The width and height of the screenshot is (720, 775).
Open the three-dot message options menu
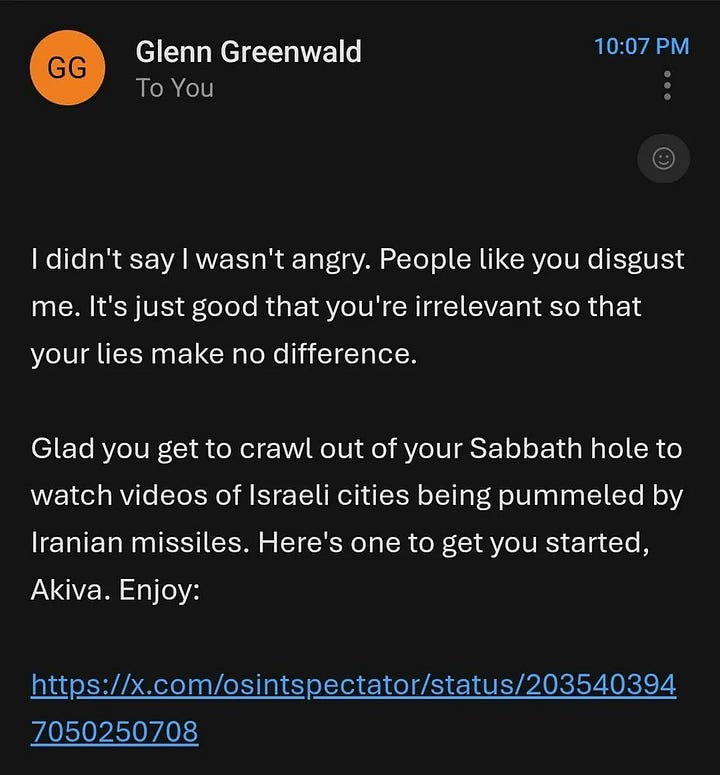[x=667, y=86]
